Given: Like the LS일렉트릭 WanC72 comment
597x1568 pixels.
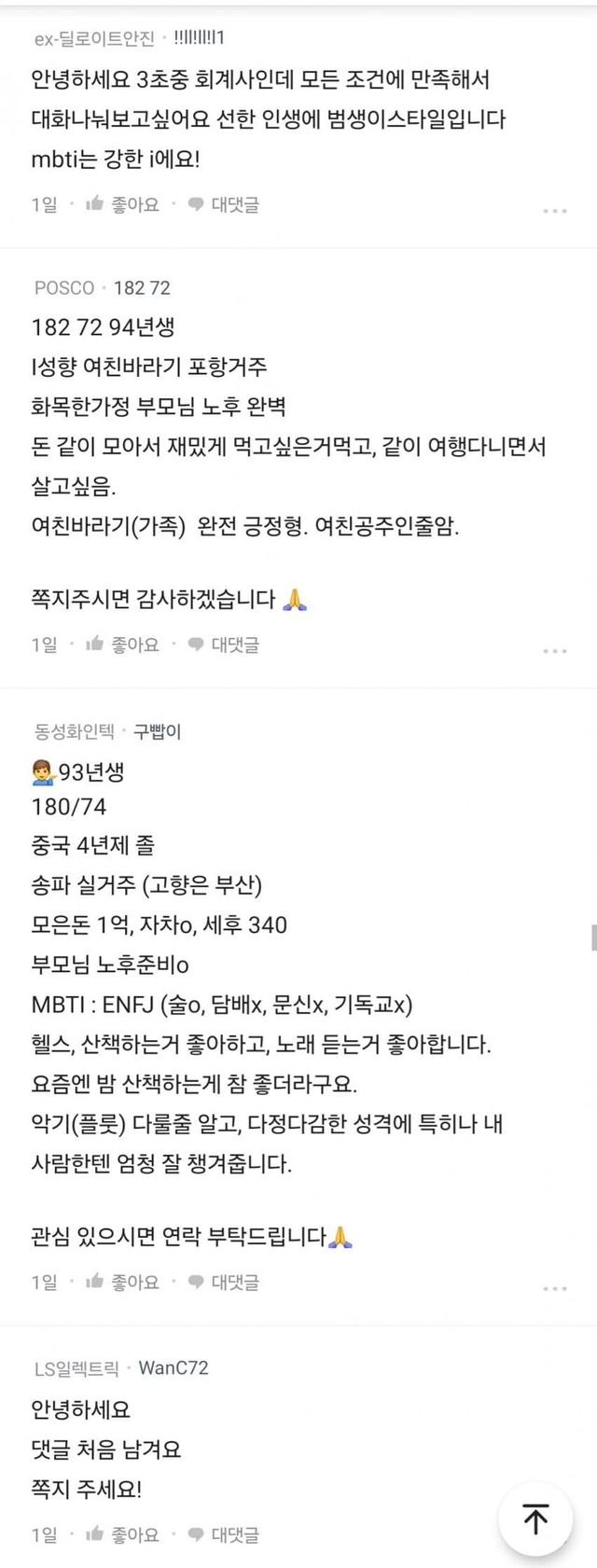Looking at the screenshot, I should coord(122,1534).
